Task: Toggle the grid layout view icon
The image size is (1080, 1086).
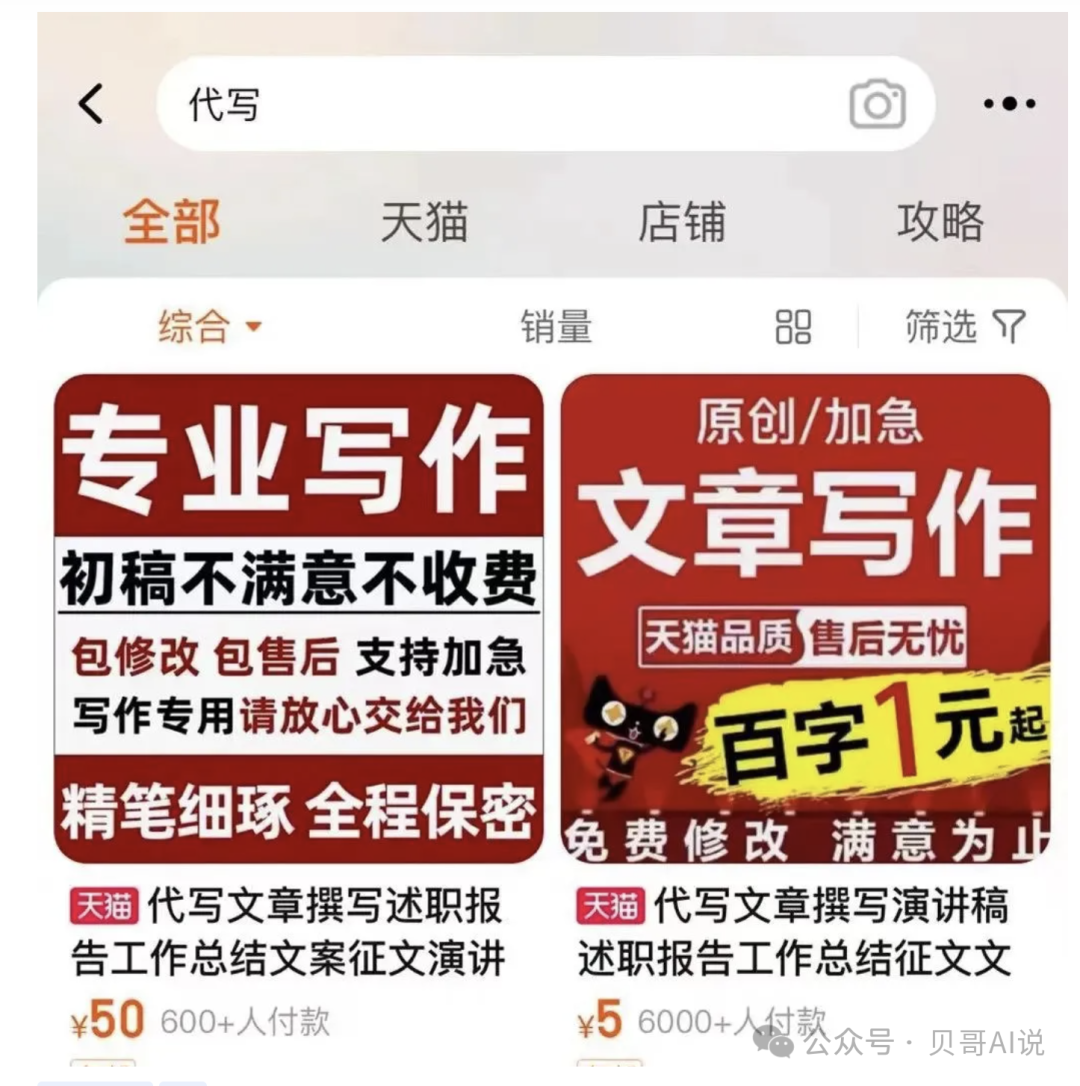Action: (x=793, y=327)
